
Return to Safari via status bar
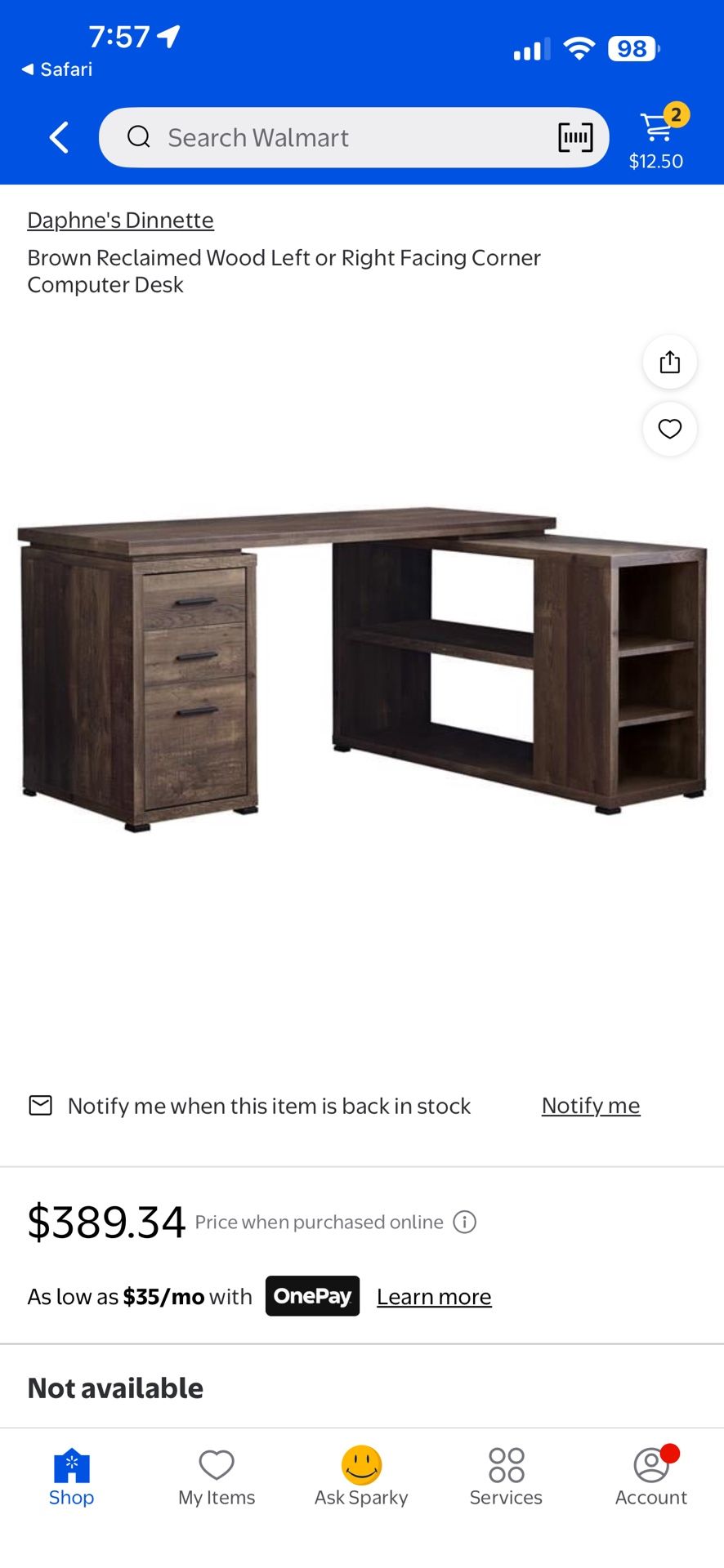(x=57, y=69)
